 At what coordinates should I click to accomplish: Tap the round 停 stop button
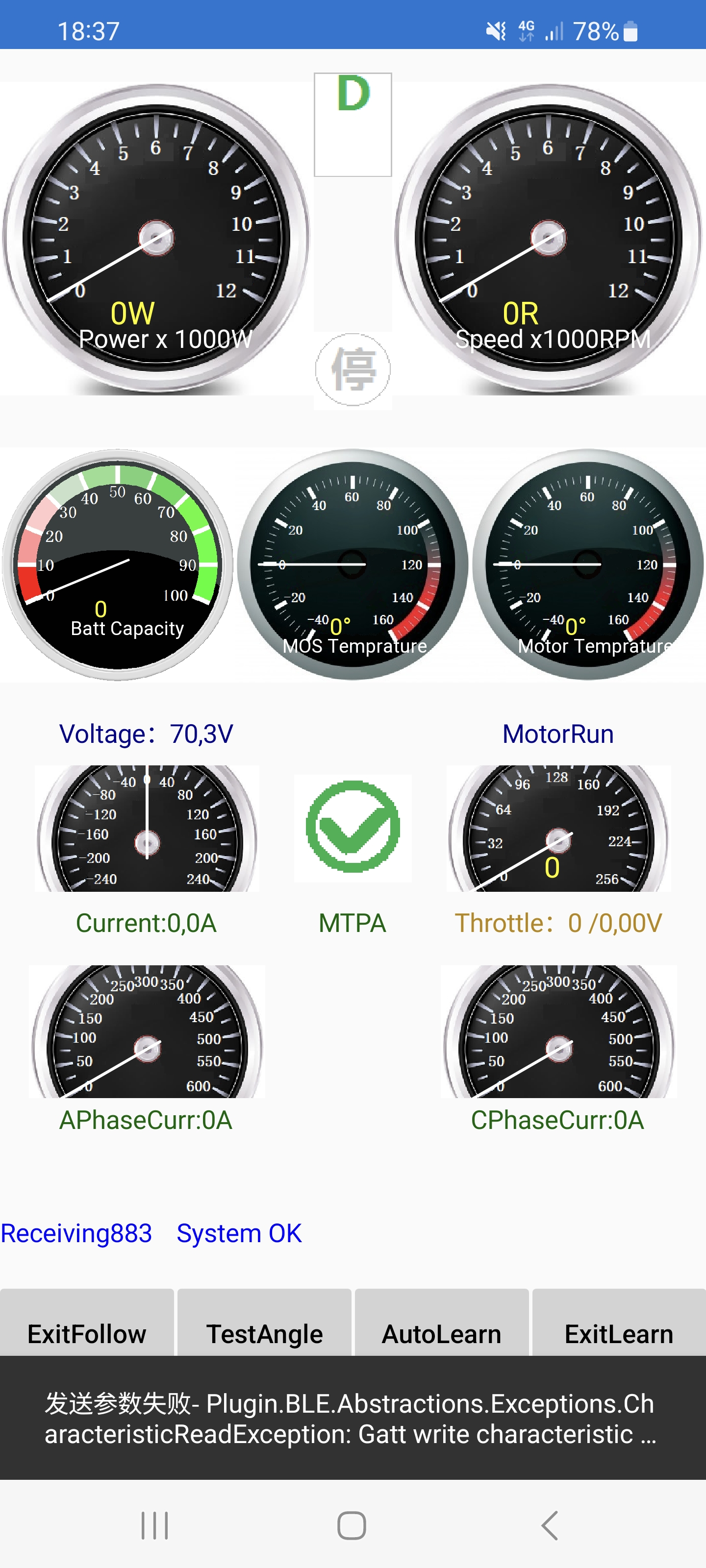[353, 369]
